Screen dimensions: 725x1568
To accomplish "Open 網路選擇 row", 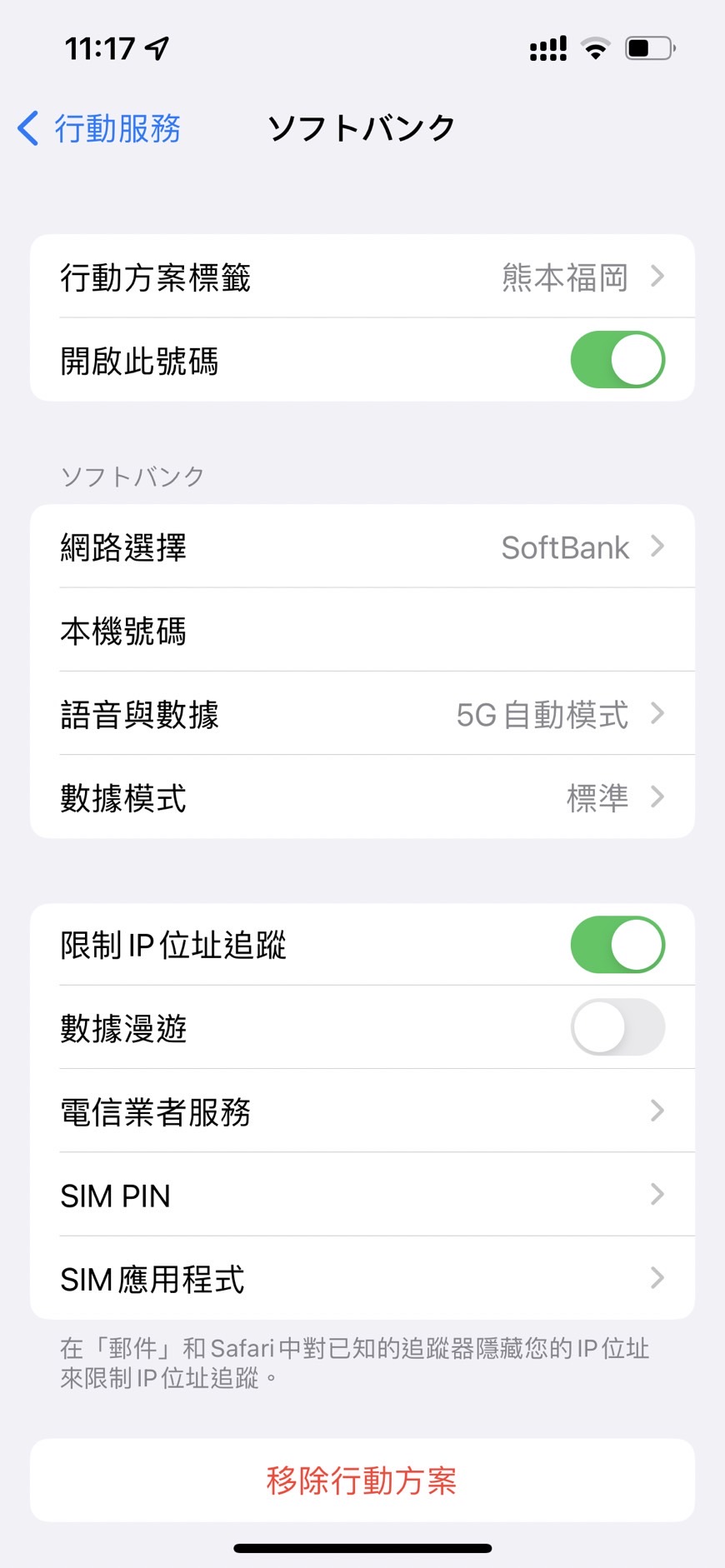I will [362, 547].
